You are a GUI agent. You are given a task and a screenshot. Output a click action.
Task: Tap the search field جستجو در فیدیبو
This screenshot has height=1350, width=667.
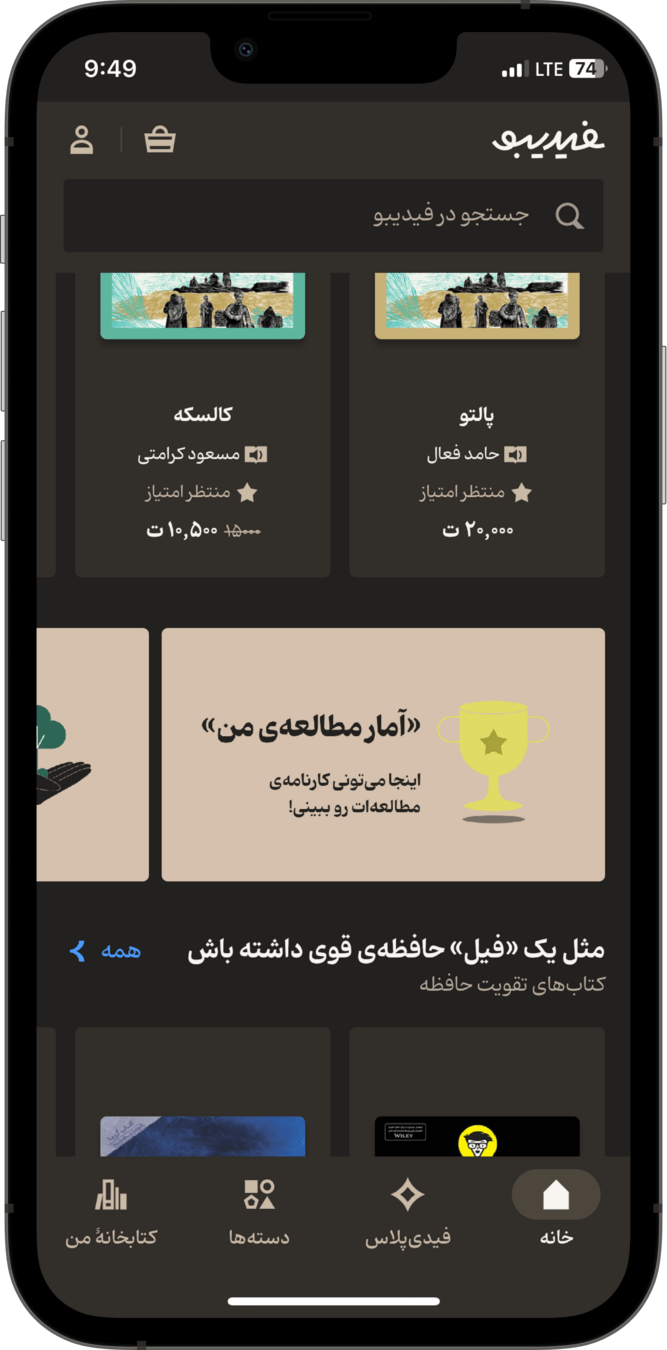tap(333, 215)
